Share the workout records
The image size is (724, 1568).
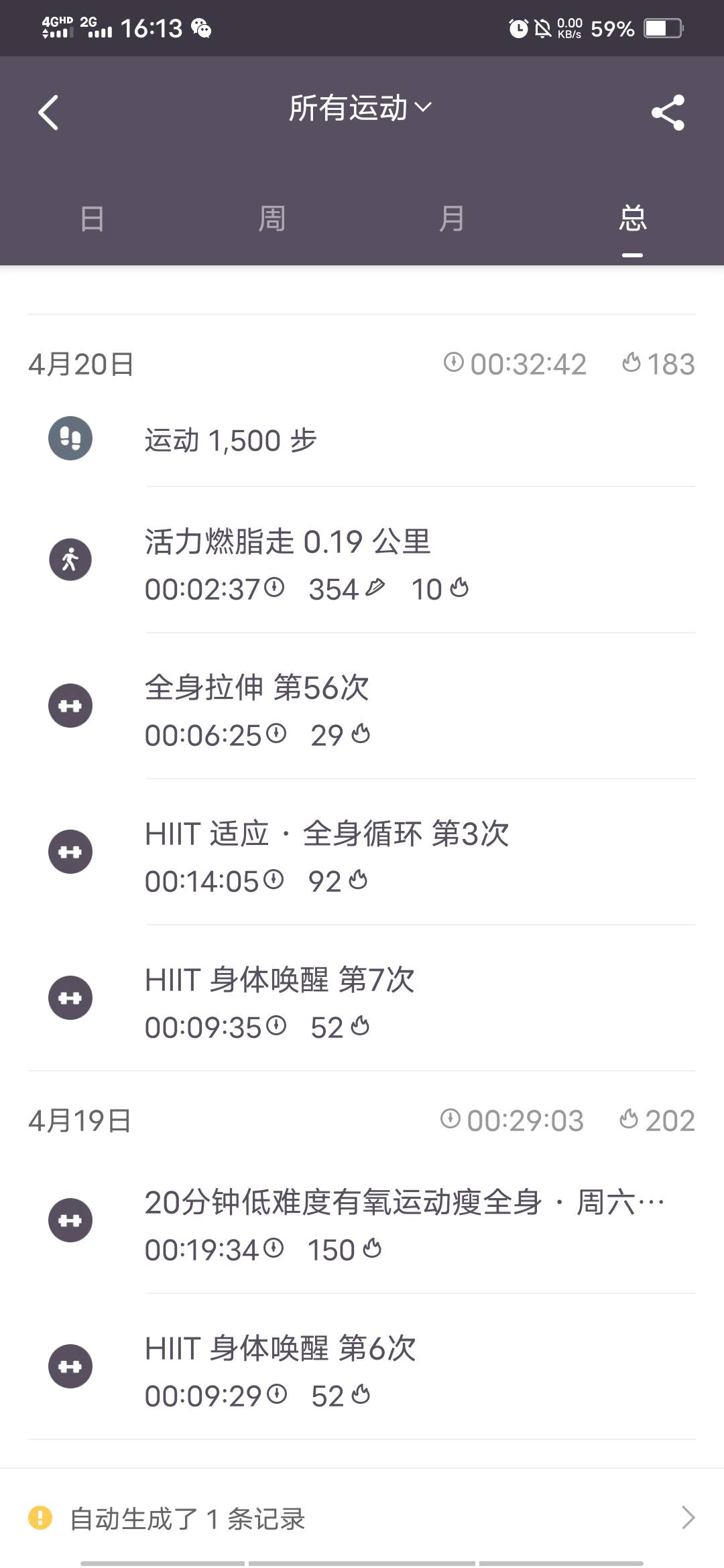click(x=668, y=112)
